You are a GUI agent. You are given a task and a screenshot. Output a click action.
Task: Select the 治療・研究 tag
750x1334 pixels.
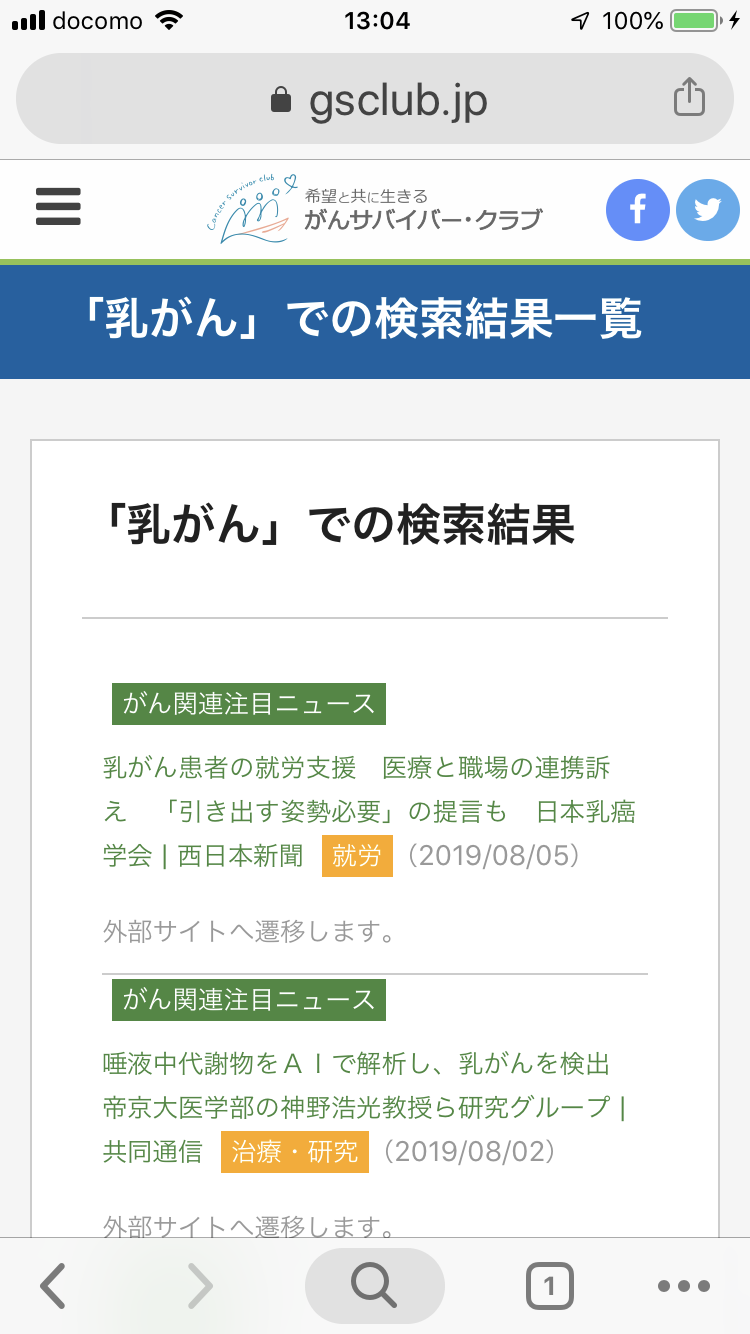coord(294,1151)
